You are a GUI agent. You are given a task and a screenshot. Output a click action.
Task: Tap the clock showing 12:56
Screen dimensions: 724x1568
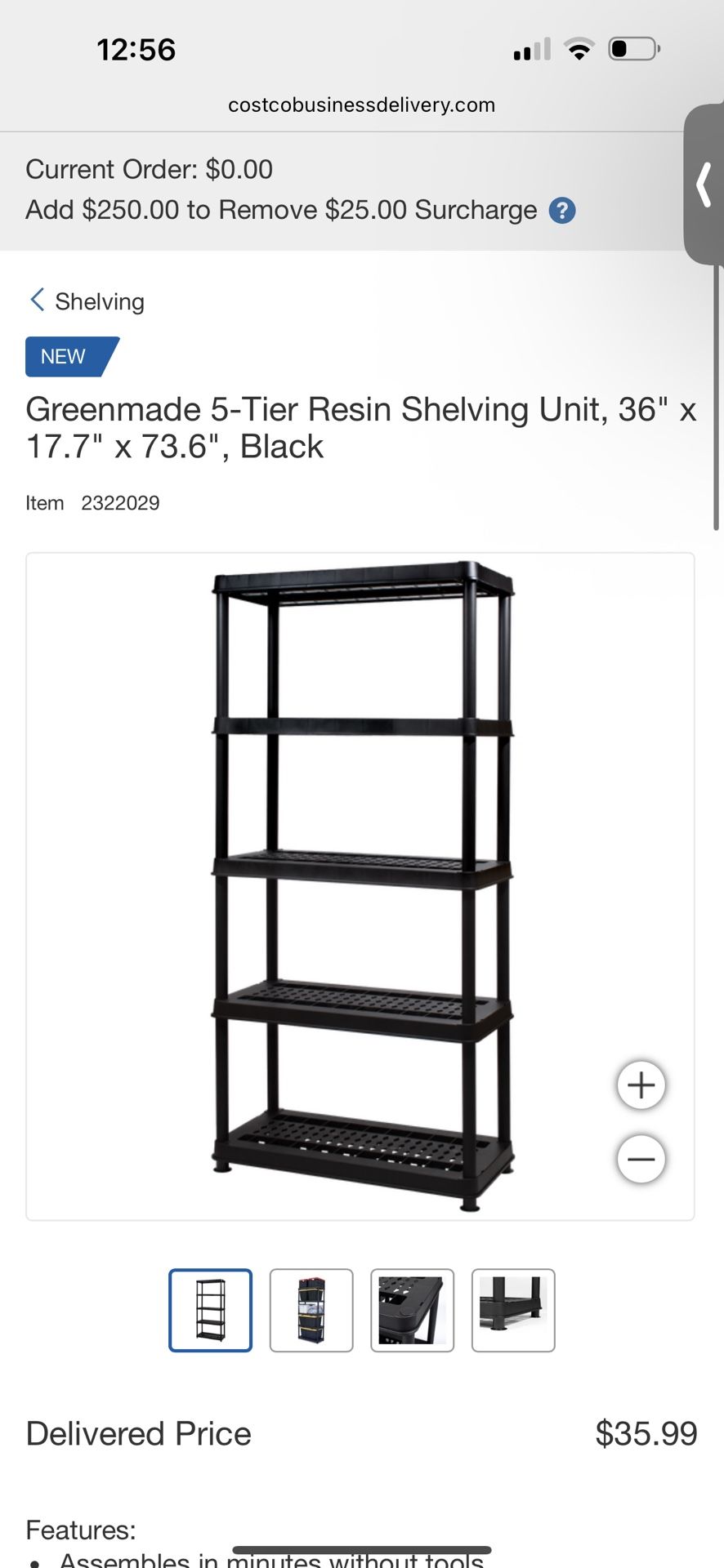pos(137,49)
